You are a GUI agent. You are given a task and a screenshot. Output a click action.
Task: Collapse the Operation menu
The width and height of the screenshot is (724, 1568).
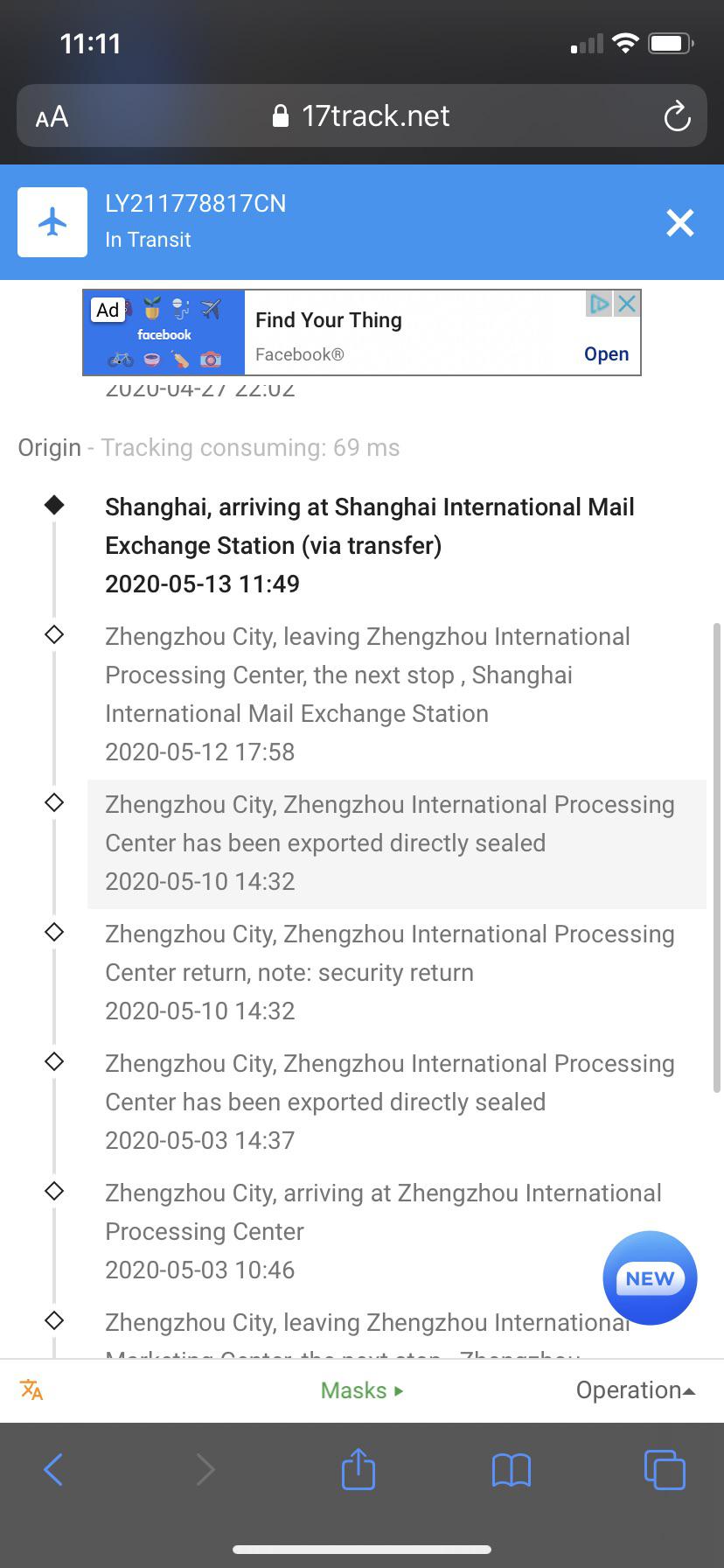(x=636, y=1390)
